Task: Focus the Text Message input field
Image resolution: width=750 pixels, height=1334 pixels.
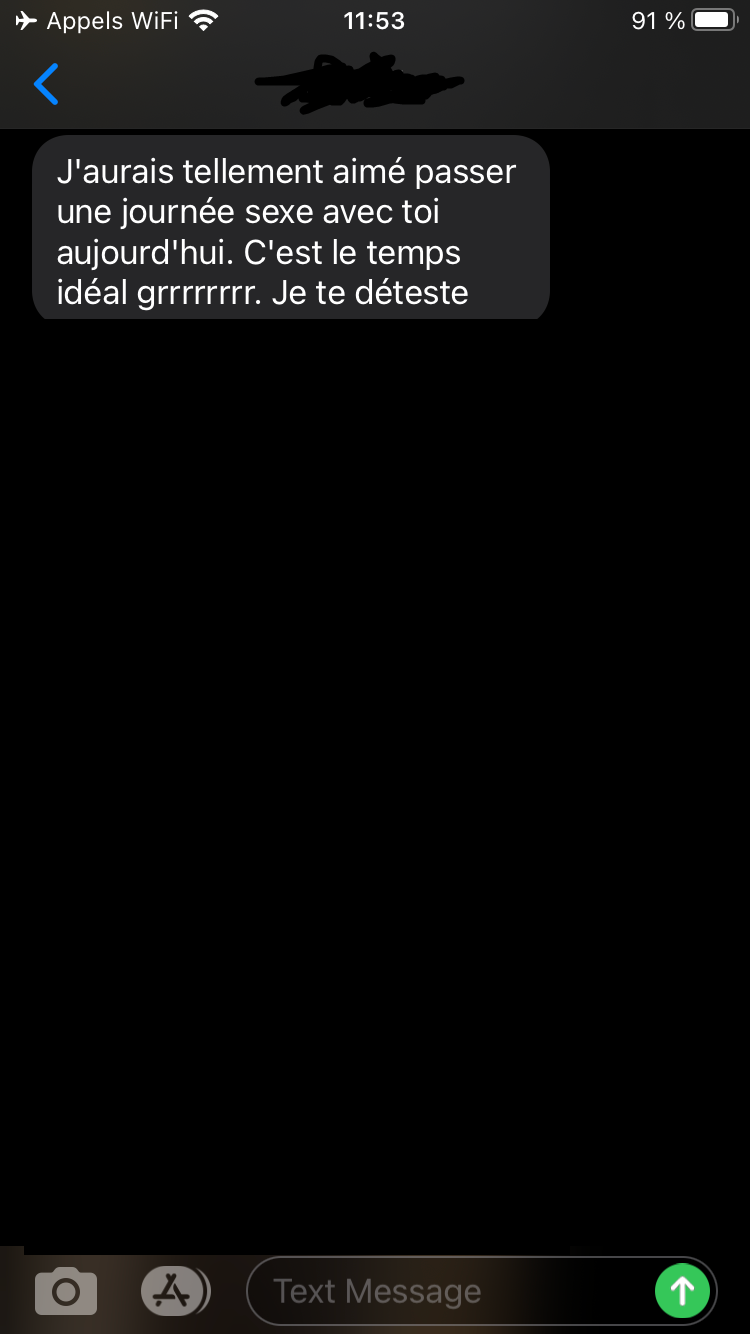Action: [x=450, y=1291]
